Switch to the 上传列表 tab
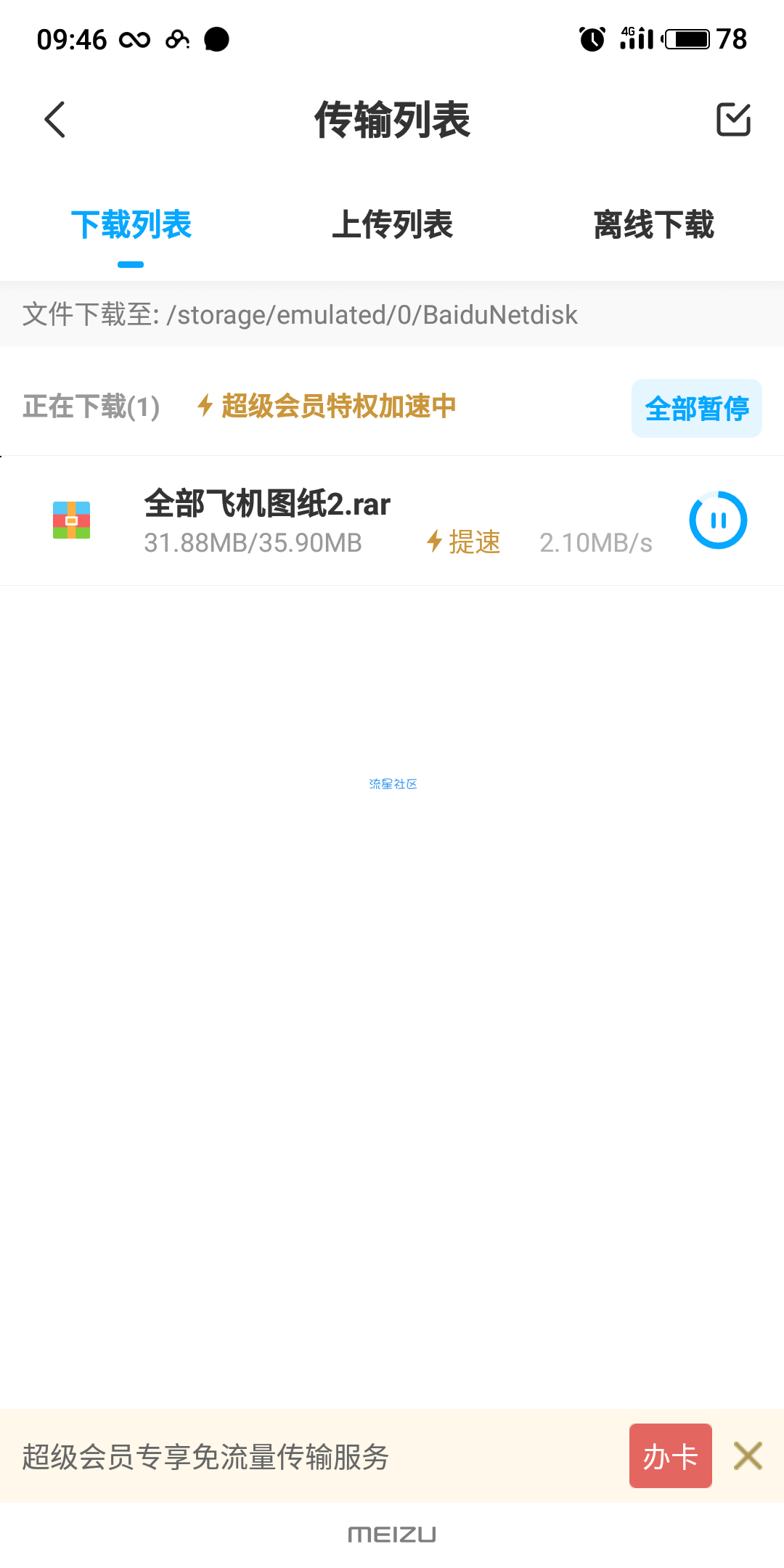The width and height of the screenshot is (784, 1568). pyautogui.click(x=392, y=224)
